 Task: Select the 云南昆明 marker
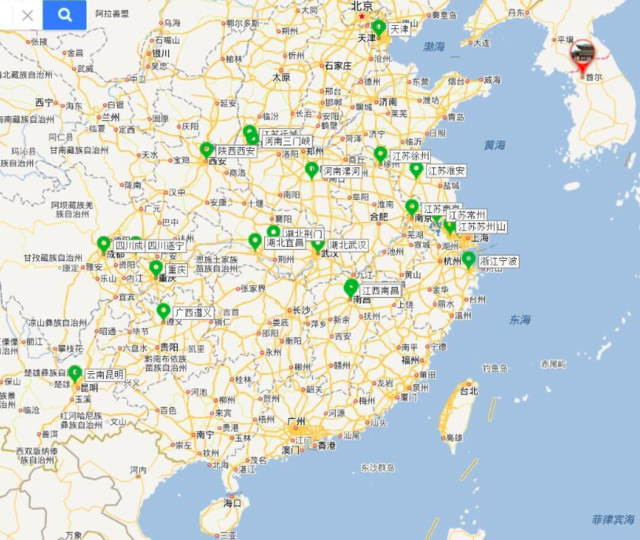click(x=75, y=374)
